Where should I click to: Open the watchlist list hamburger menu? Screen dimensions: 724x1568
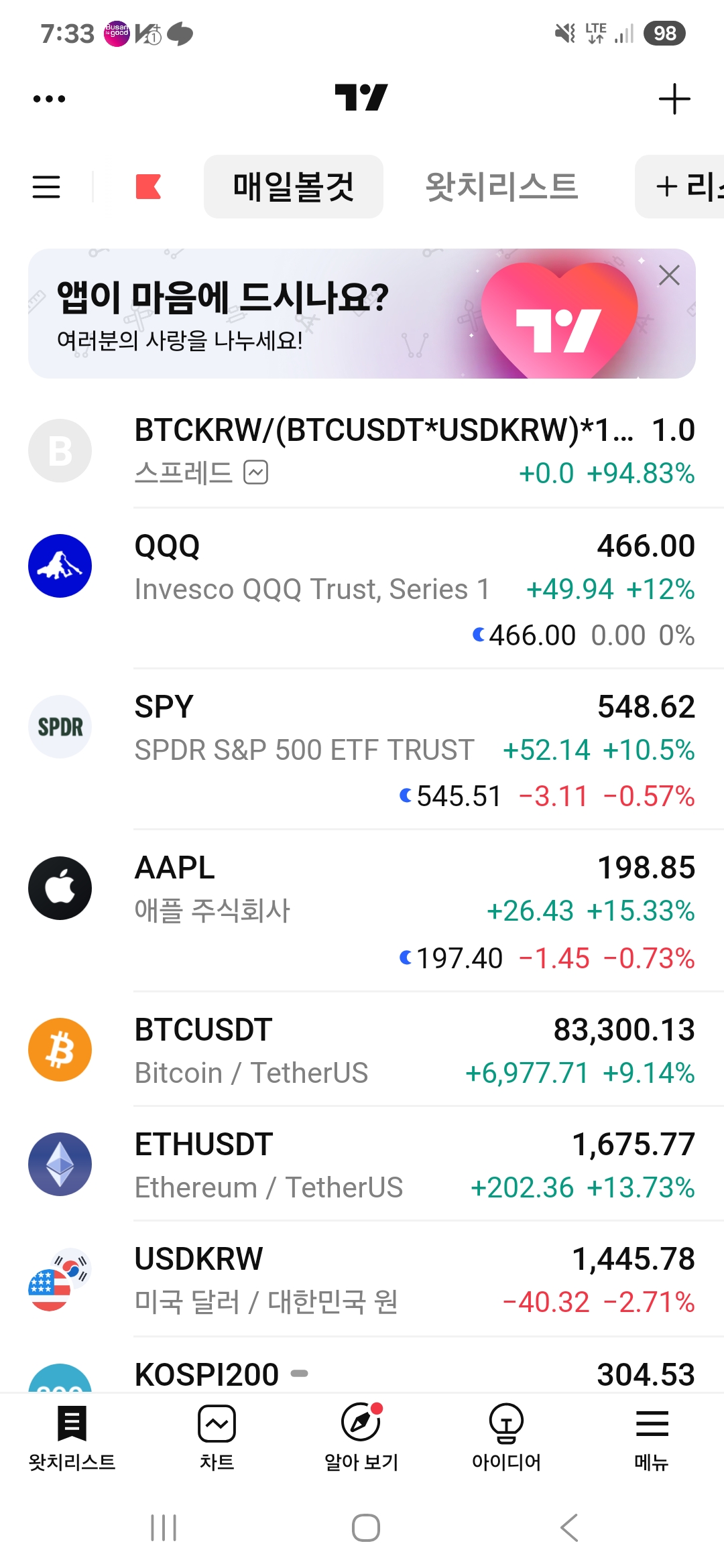point(46,187)
